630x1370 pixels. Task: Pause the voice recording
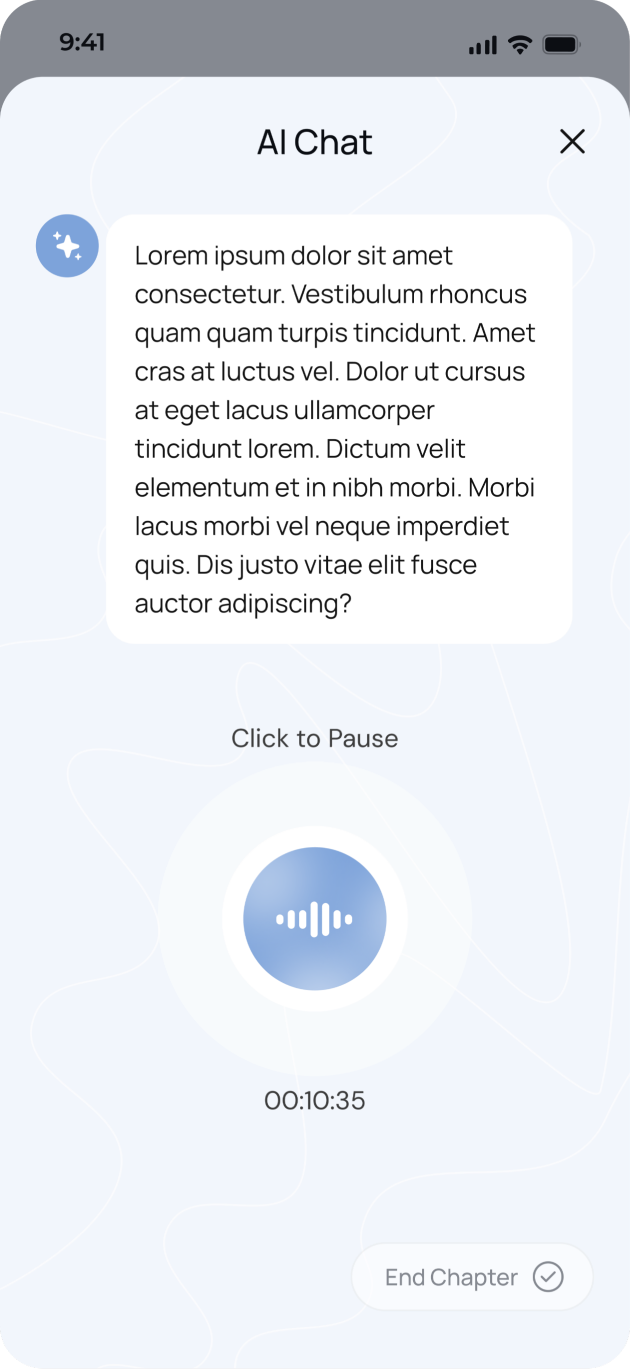pyautogui.click(x=315, y=919)
